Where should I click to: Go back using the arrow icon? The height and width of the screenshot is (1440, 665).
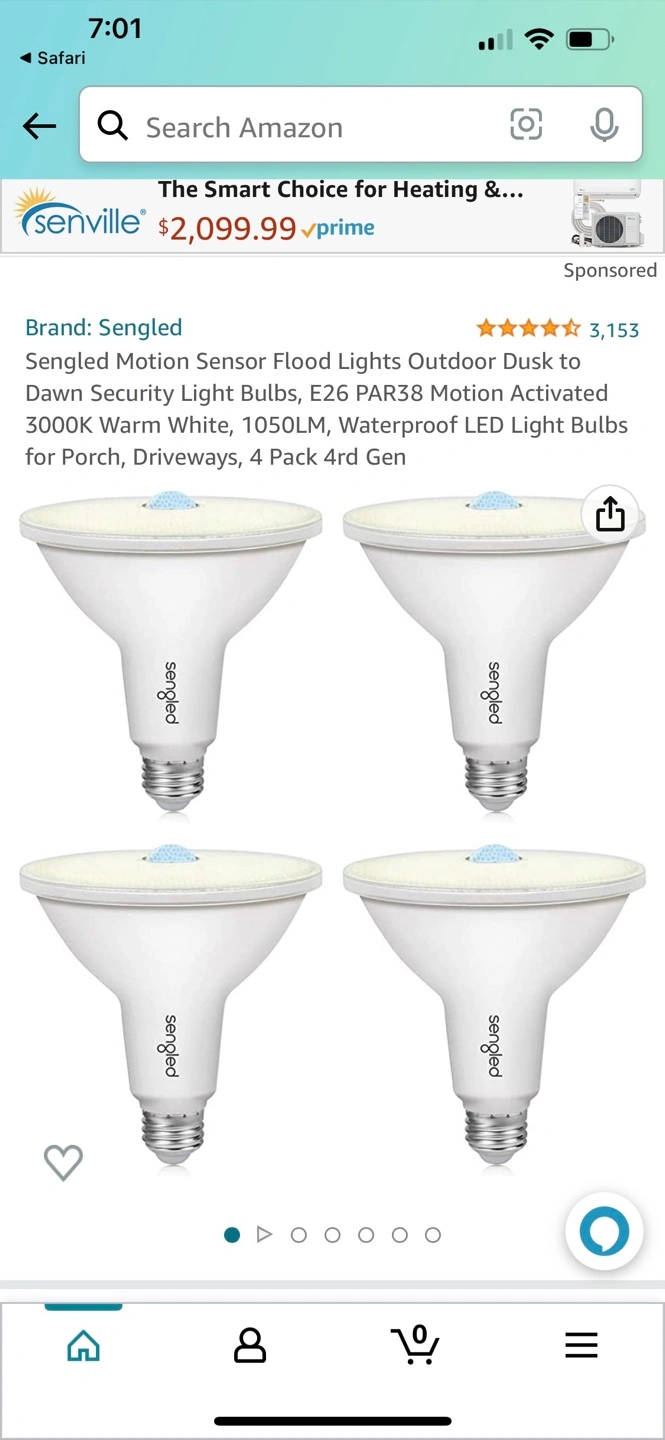tap(40, 126)
